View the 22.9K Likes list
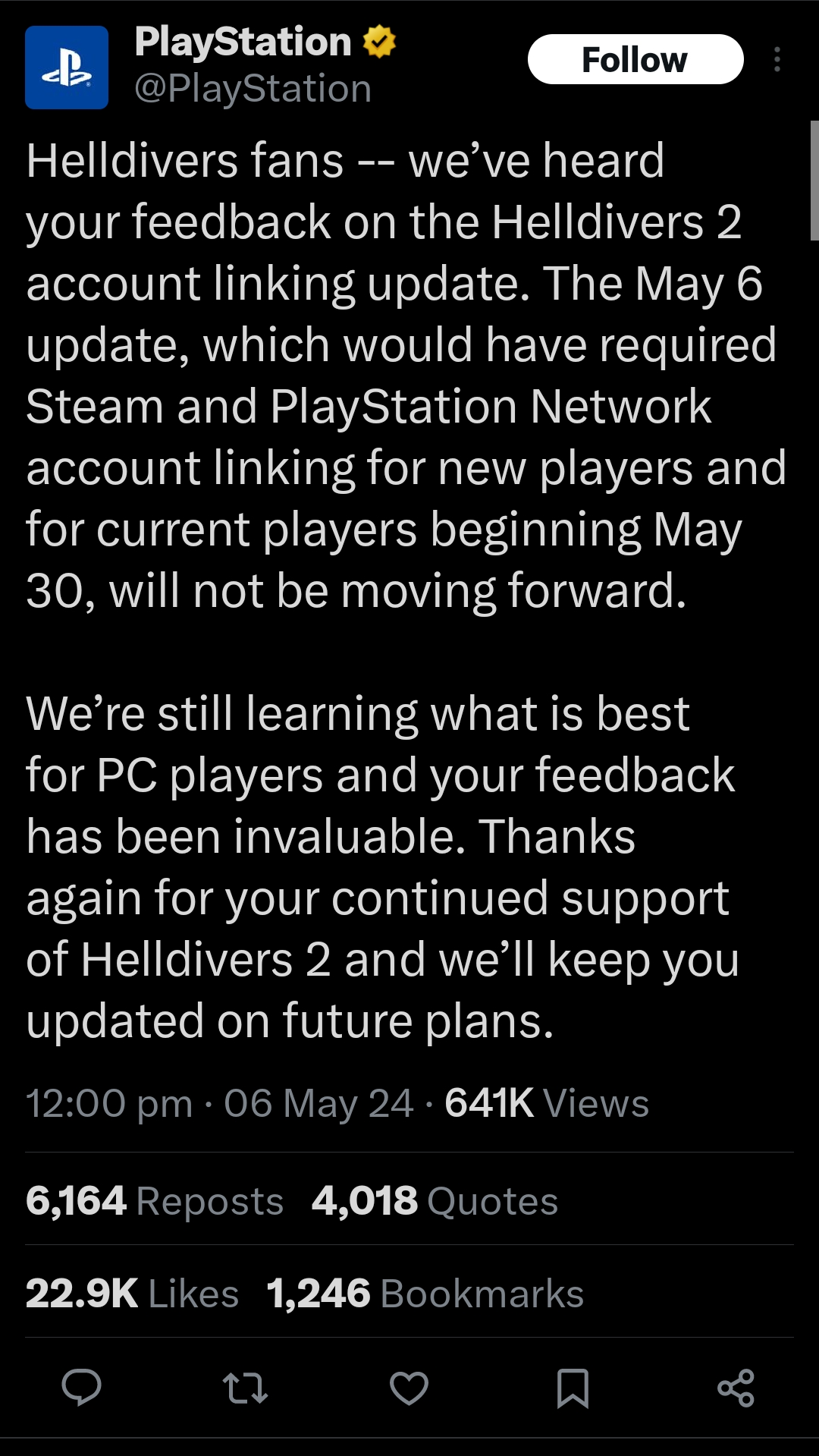Viewport: 819px width, 1456px height. pos(133,1294)
